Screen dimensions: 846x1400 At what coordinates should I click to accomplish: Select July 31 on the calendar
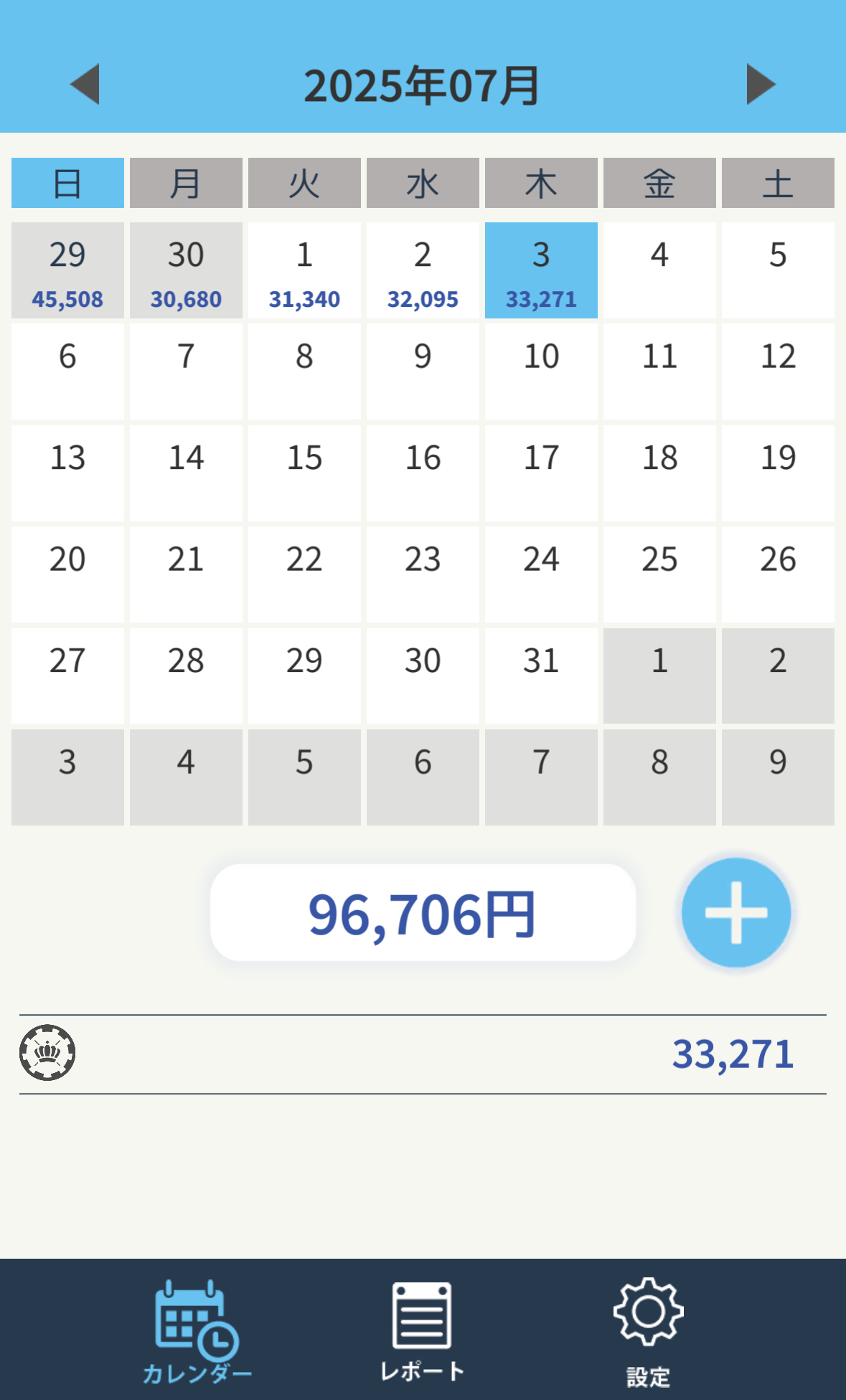coord(541,676)
